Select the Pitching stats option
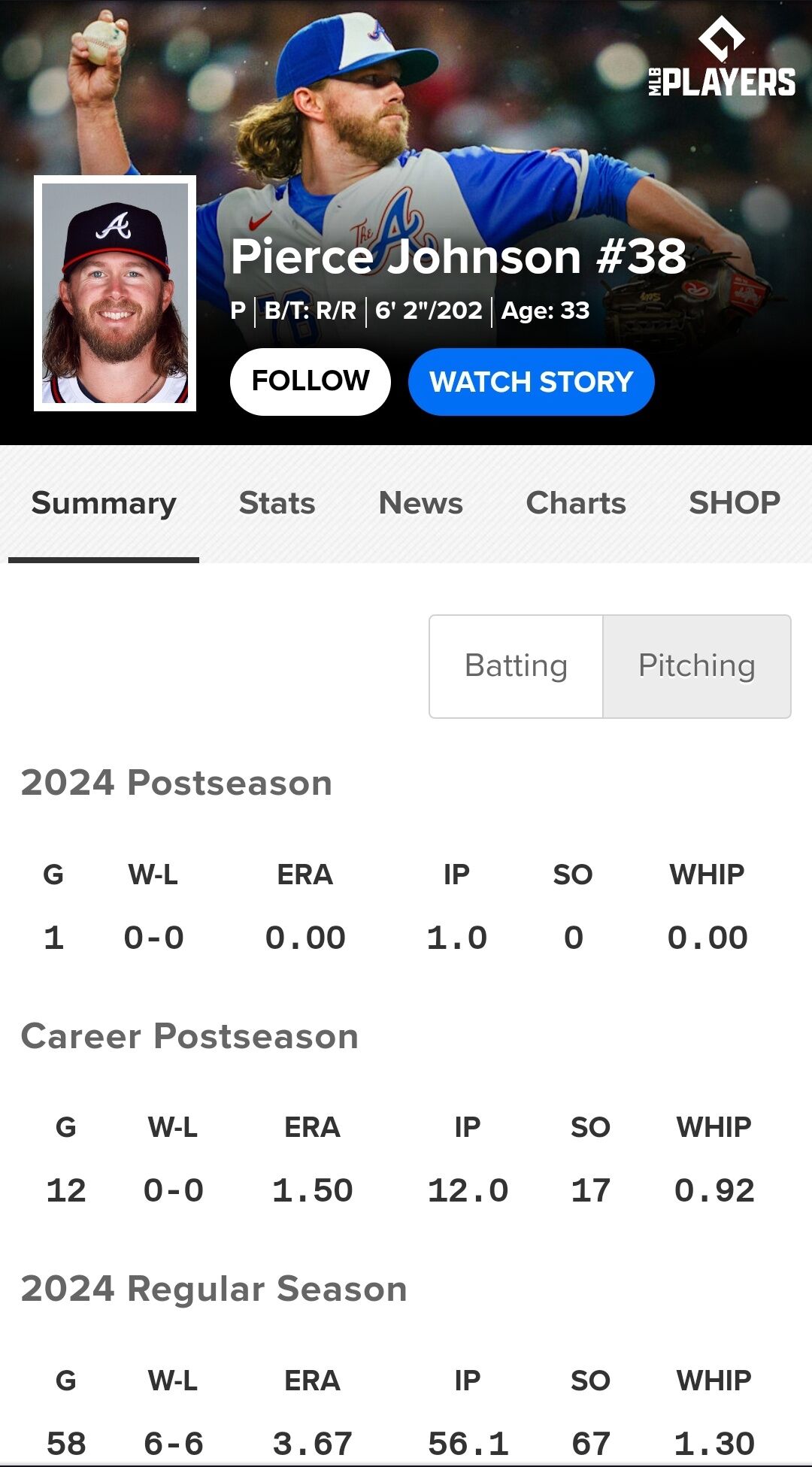812x1467 pixels. [696, 666]
